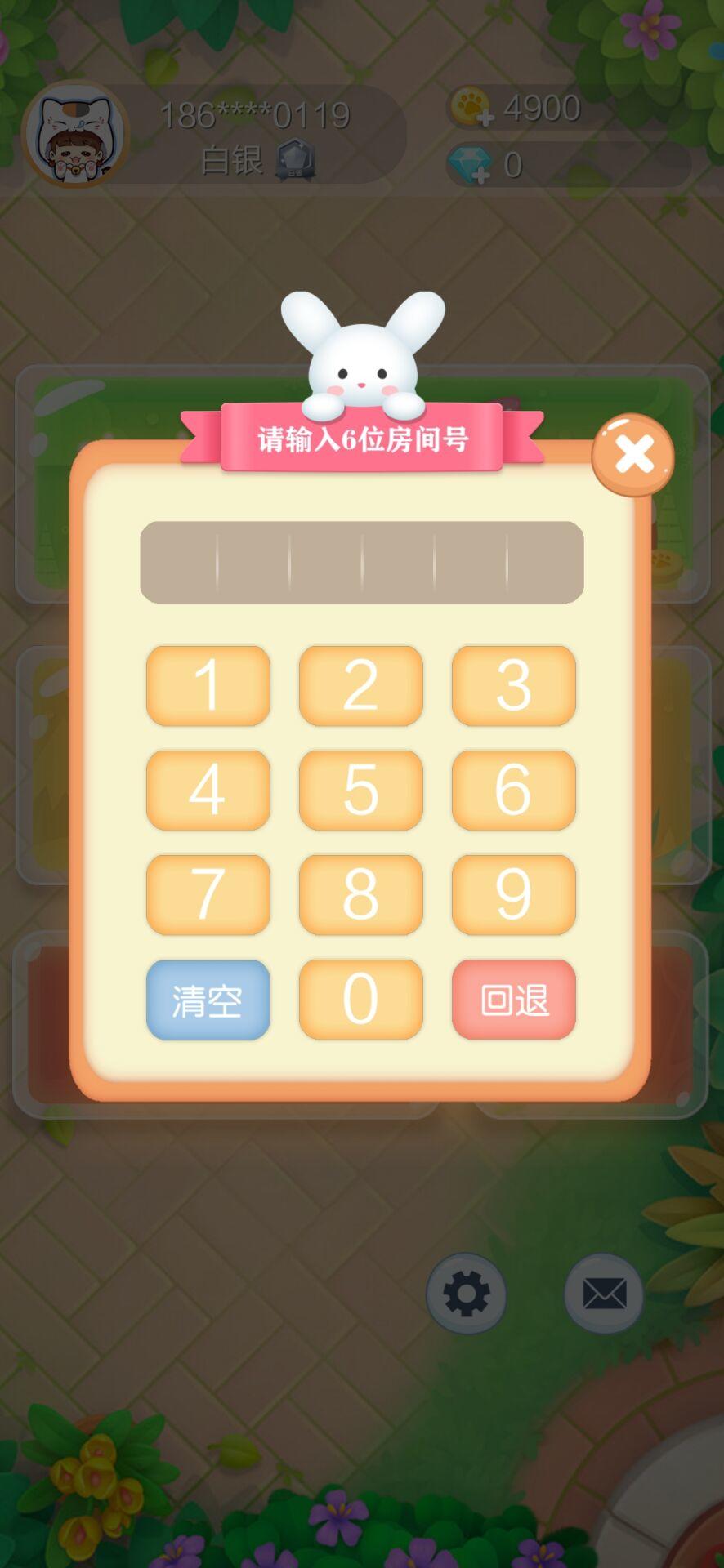
Task: Enter digit 6 on the keypad
Action: 513,790
